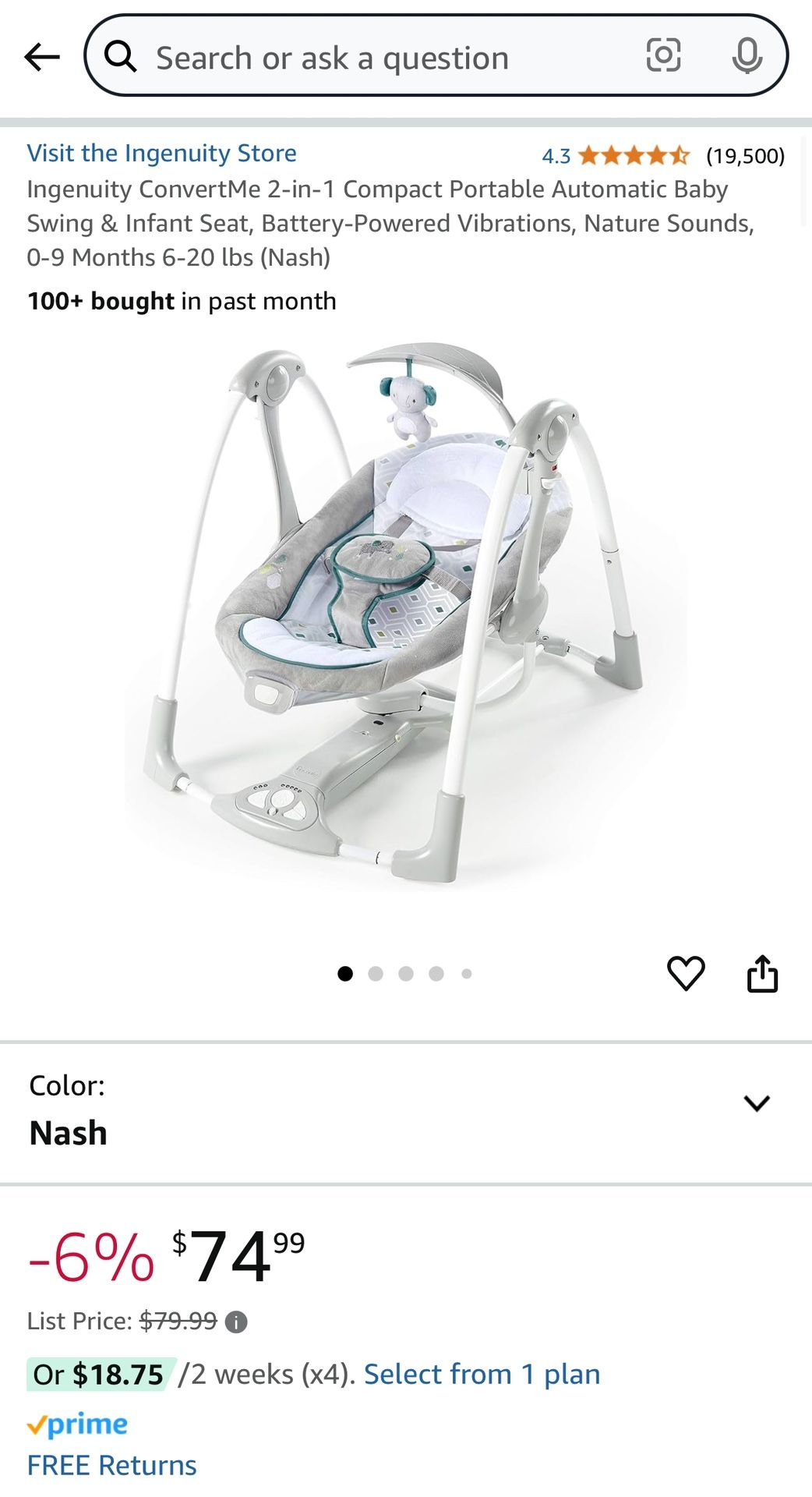
Task: Select the first image carousel dot
Action: [x=344, y=972]
